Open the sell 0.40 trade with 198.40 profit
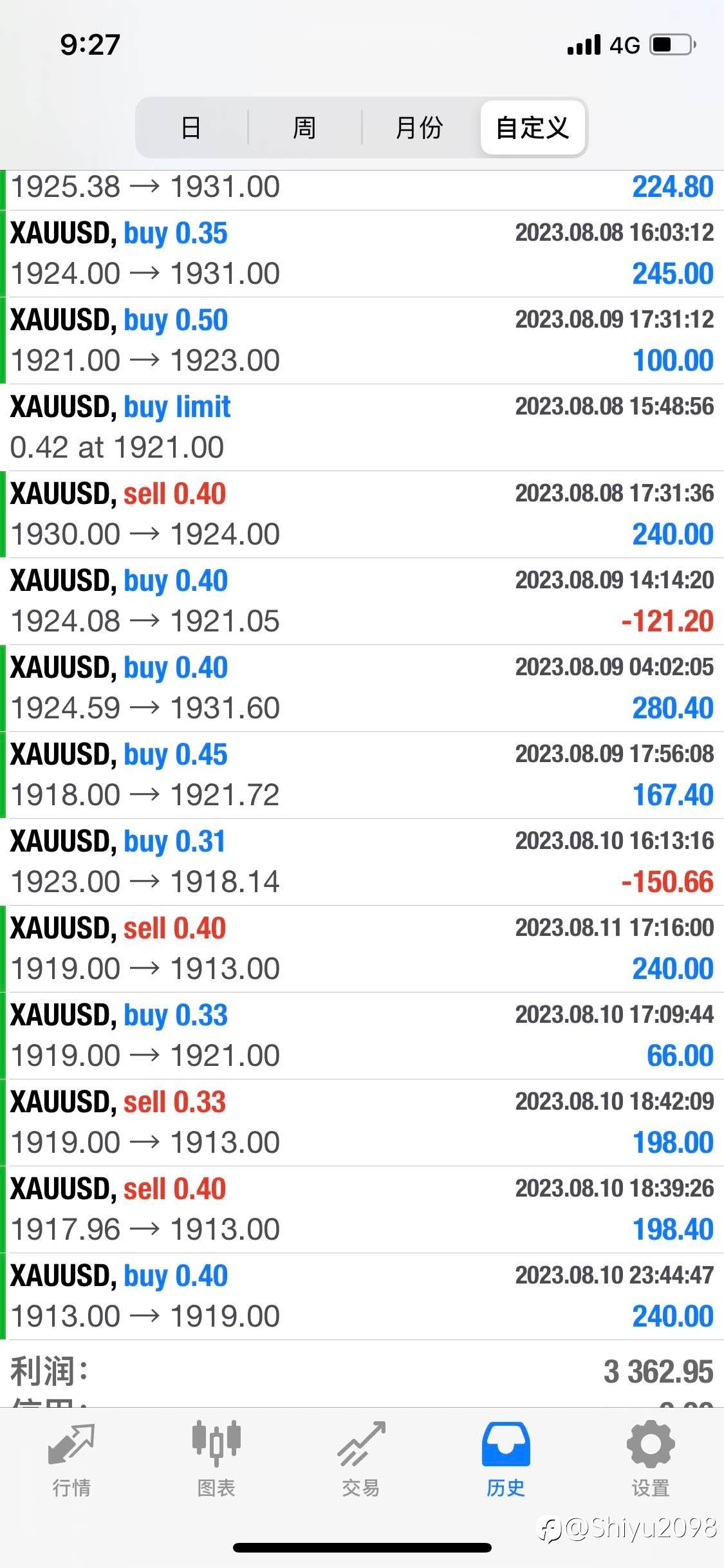 (362, 1209)
